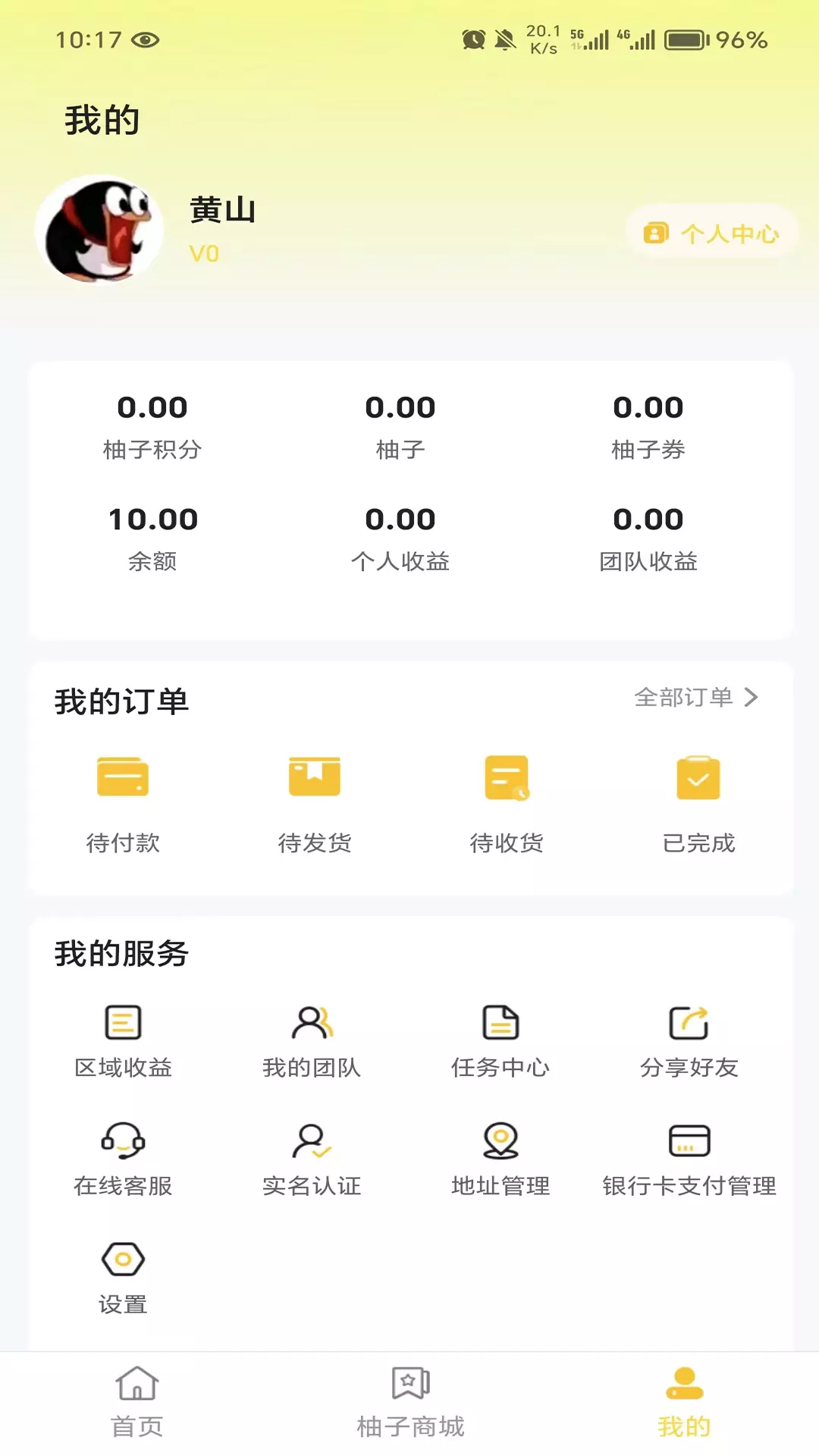The width and height of the screenshot is (819, 1456).
Task: Check 待发货 orders awaiting shipment
Action: pos(315,802)
